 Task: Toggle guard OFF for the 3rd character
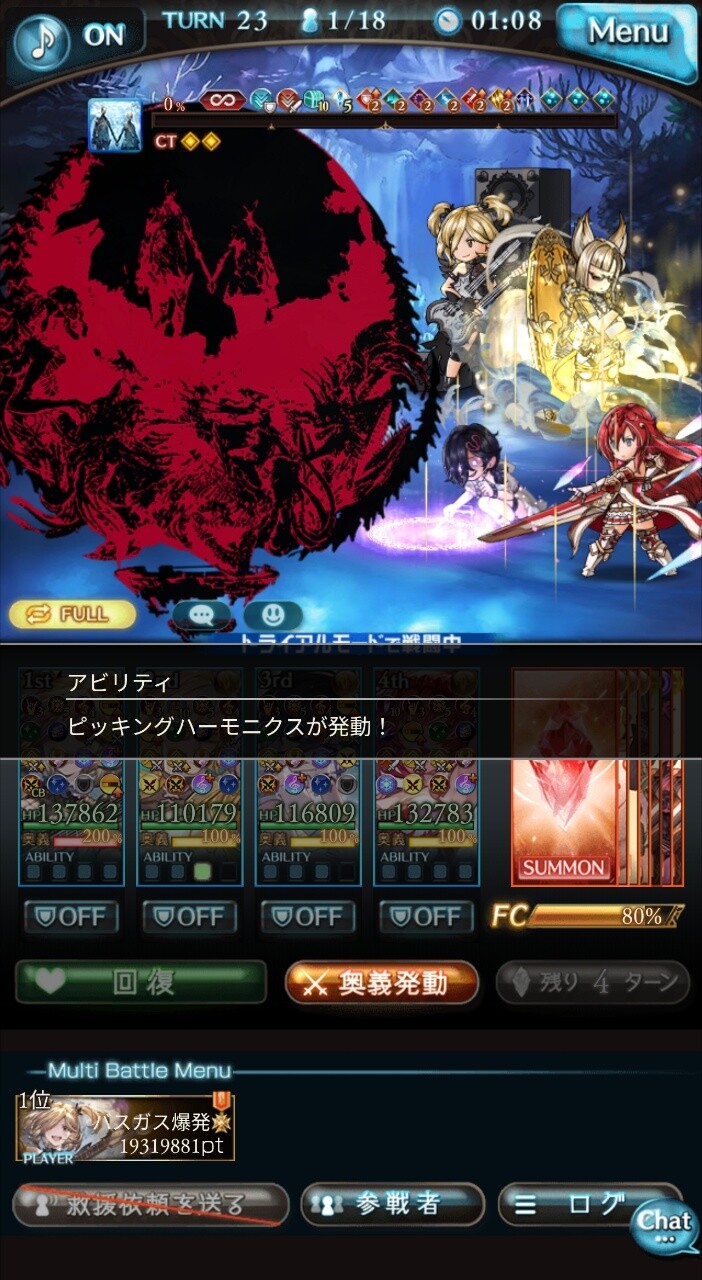tap(308, 916)
